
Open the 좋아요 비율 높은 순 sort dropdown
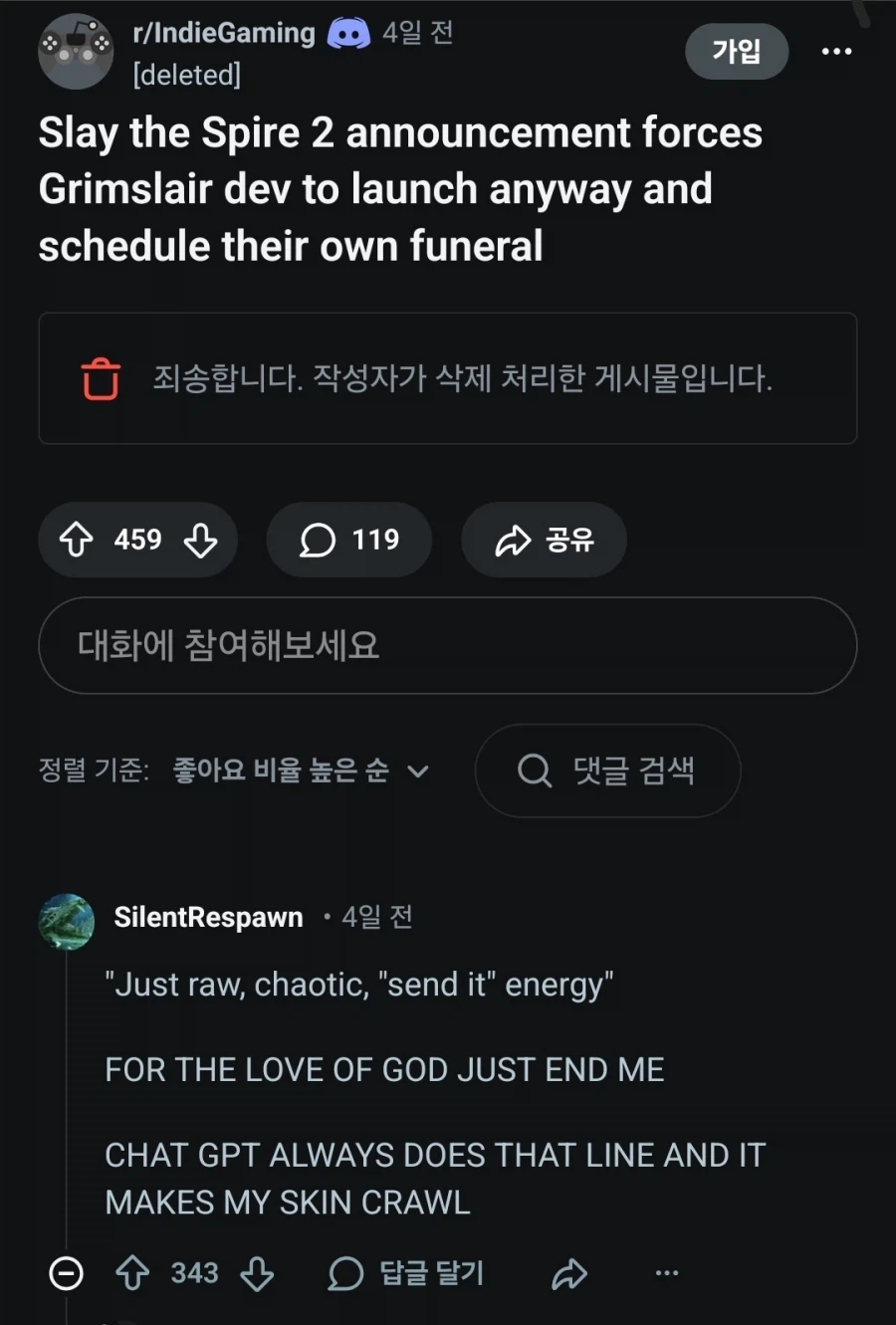pos(291,770)
